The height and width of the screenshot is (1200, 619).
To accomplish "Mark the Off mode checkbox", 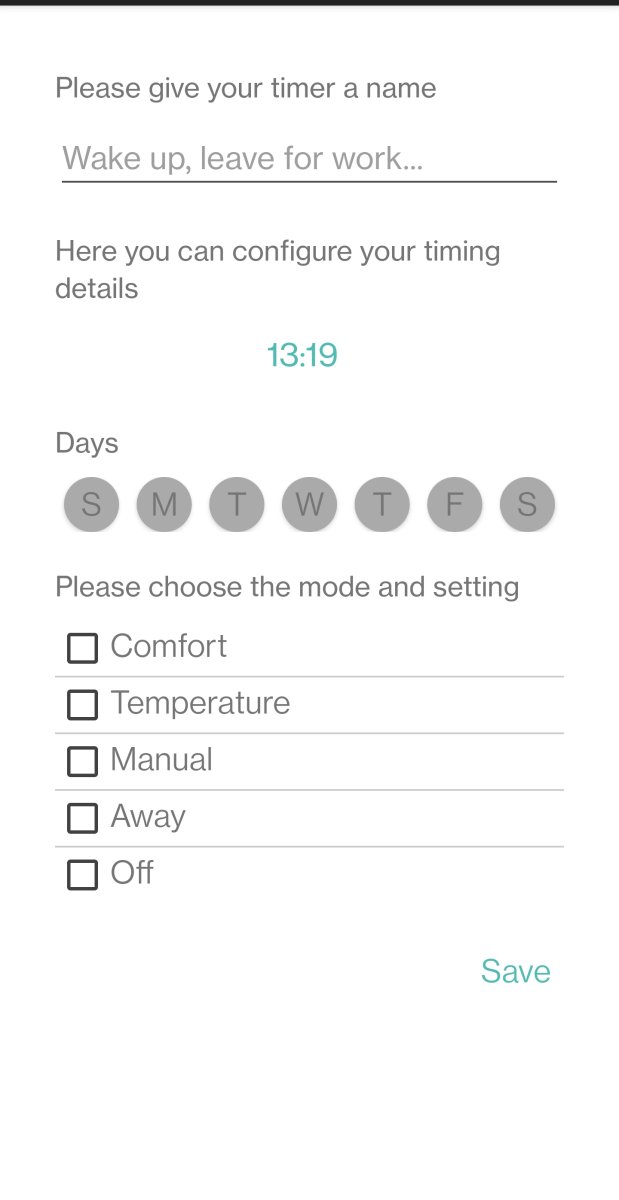I will click(x=82, y=875).
